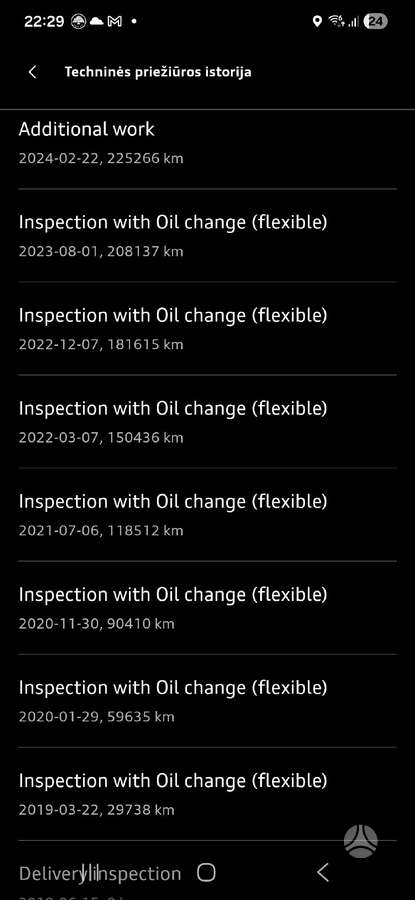Tap the system home button

(206, 873)
